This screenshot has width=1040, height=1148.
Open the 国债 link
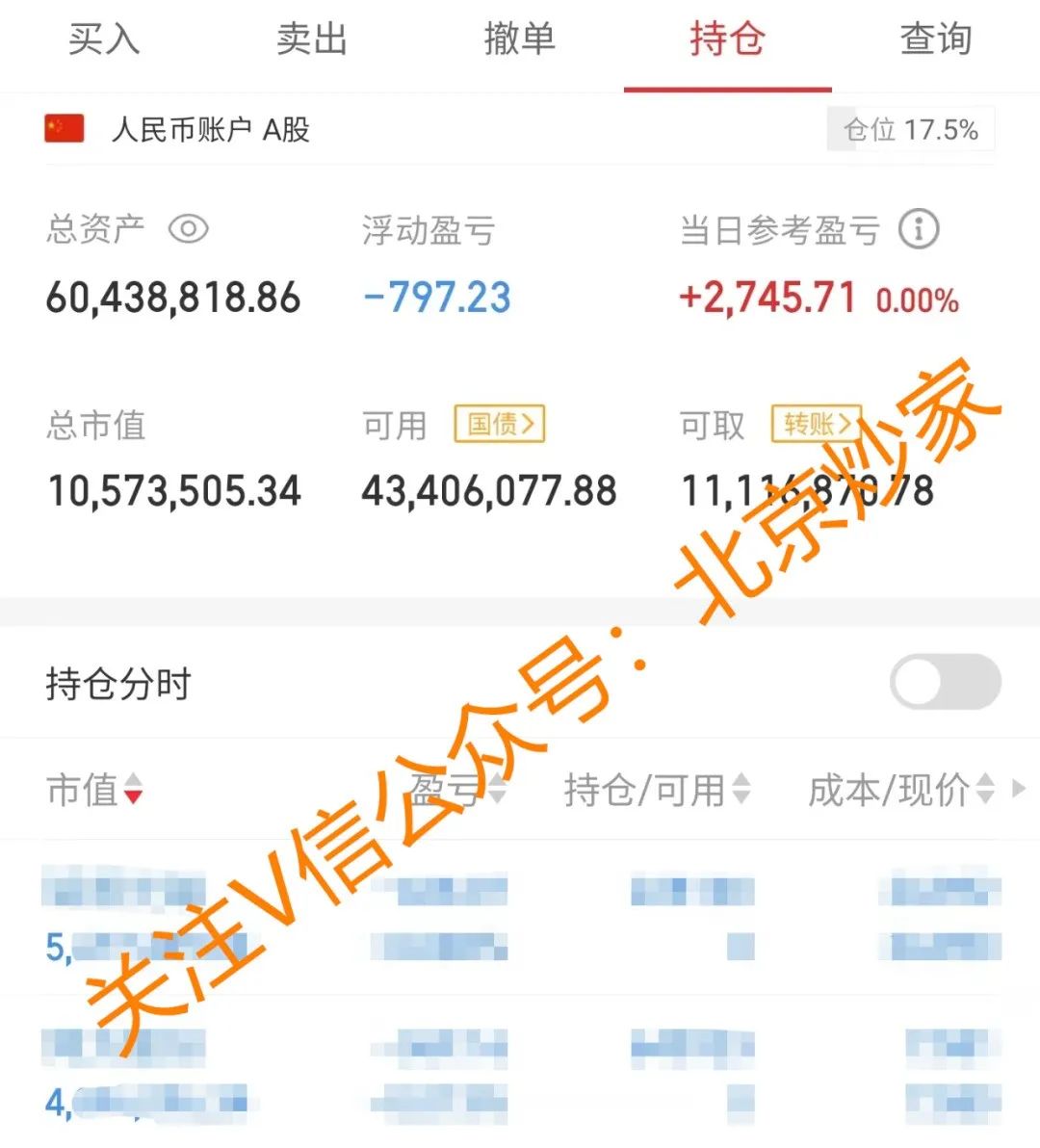click(x=500, y=424)
